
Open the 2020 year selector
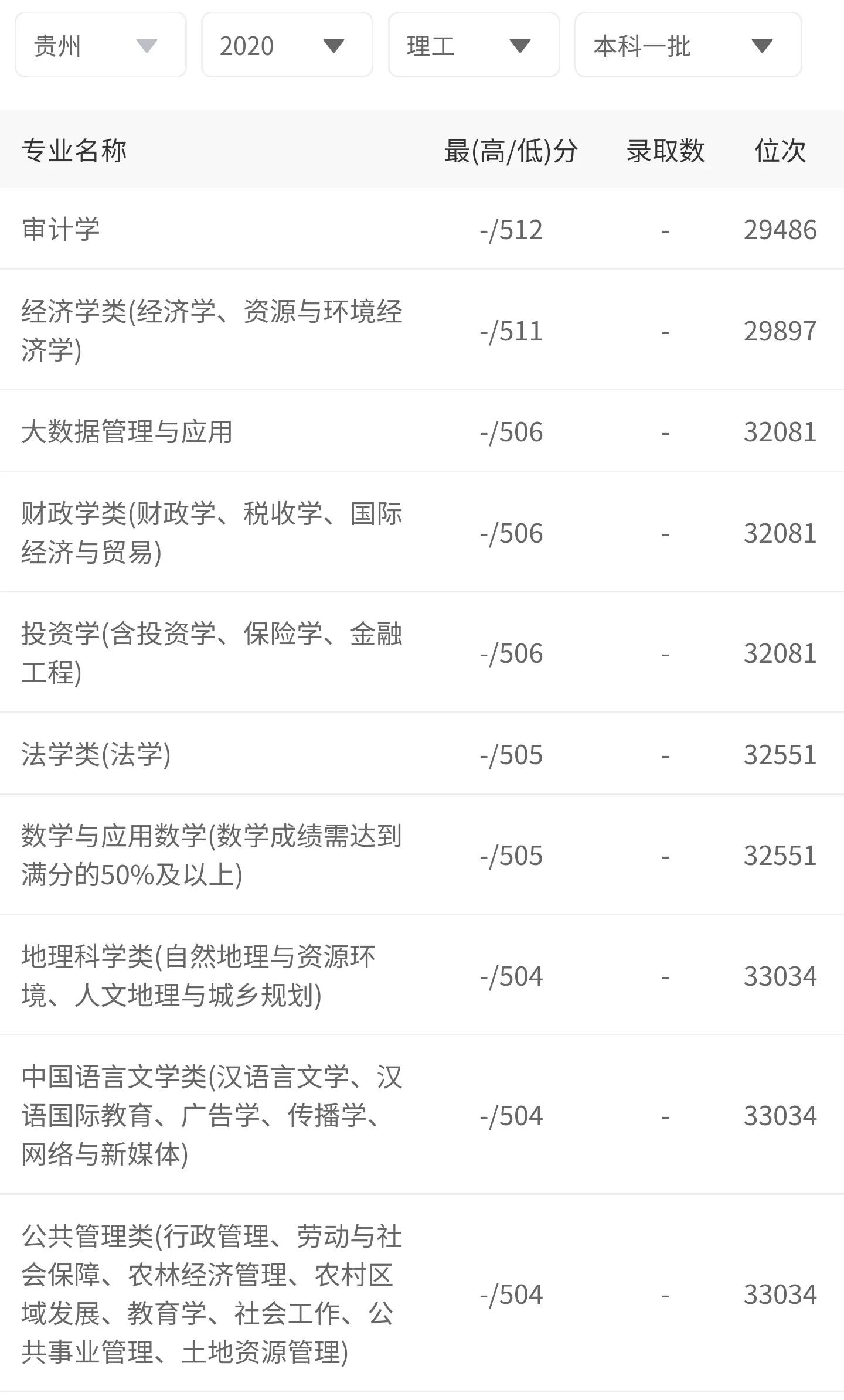[286, 46]
